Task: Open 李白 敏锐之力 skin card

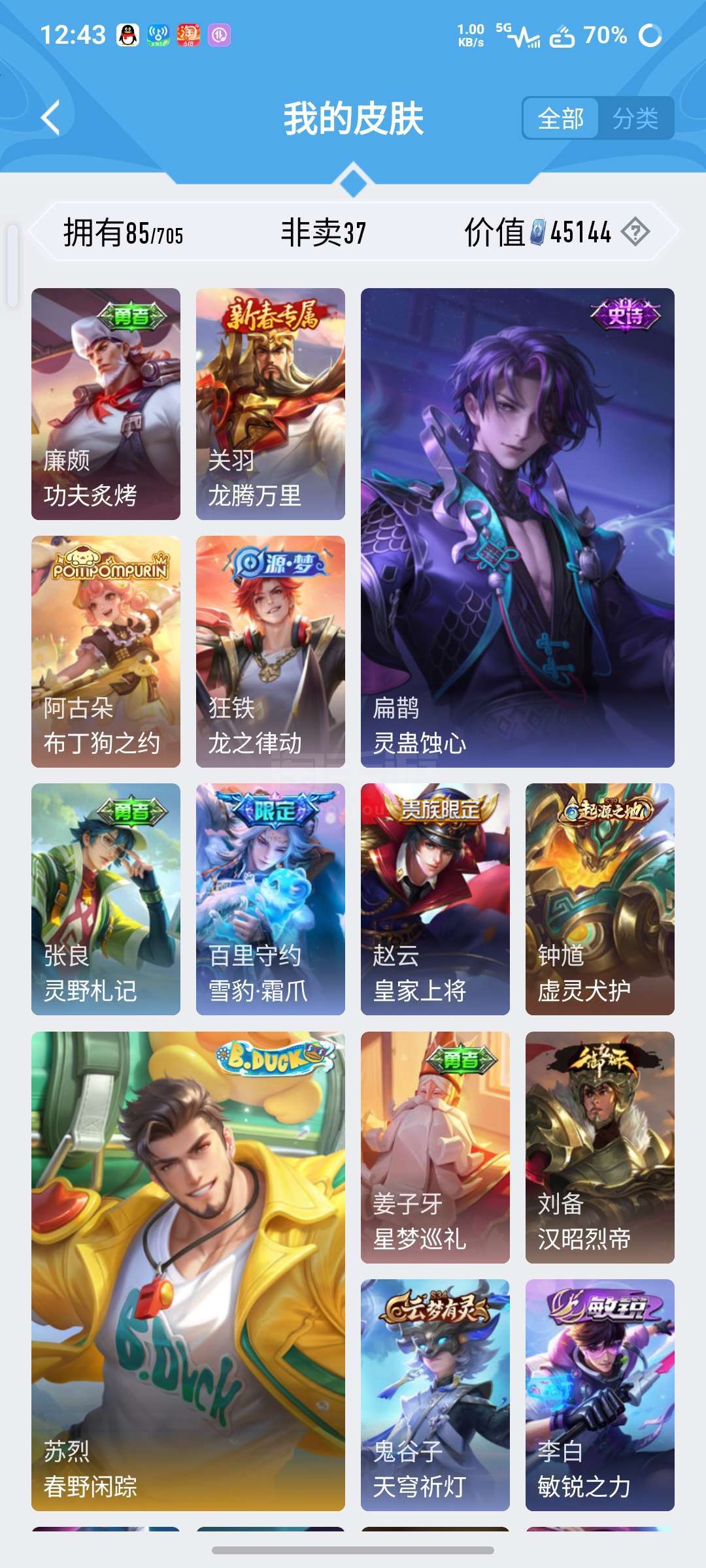Action: pyautogui.click(x=599, y=1395)
